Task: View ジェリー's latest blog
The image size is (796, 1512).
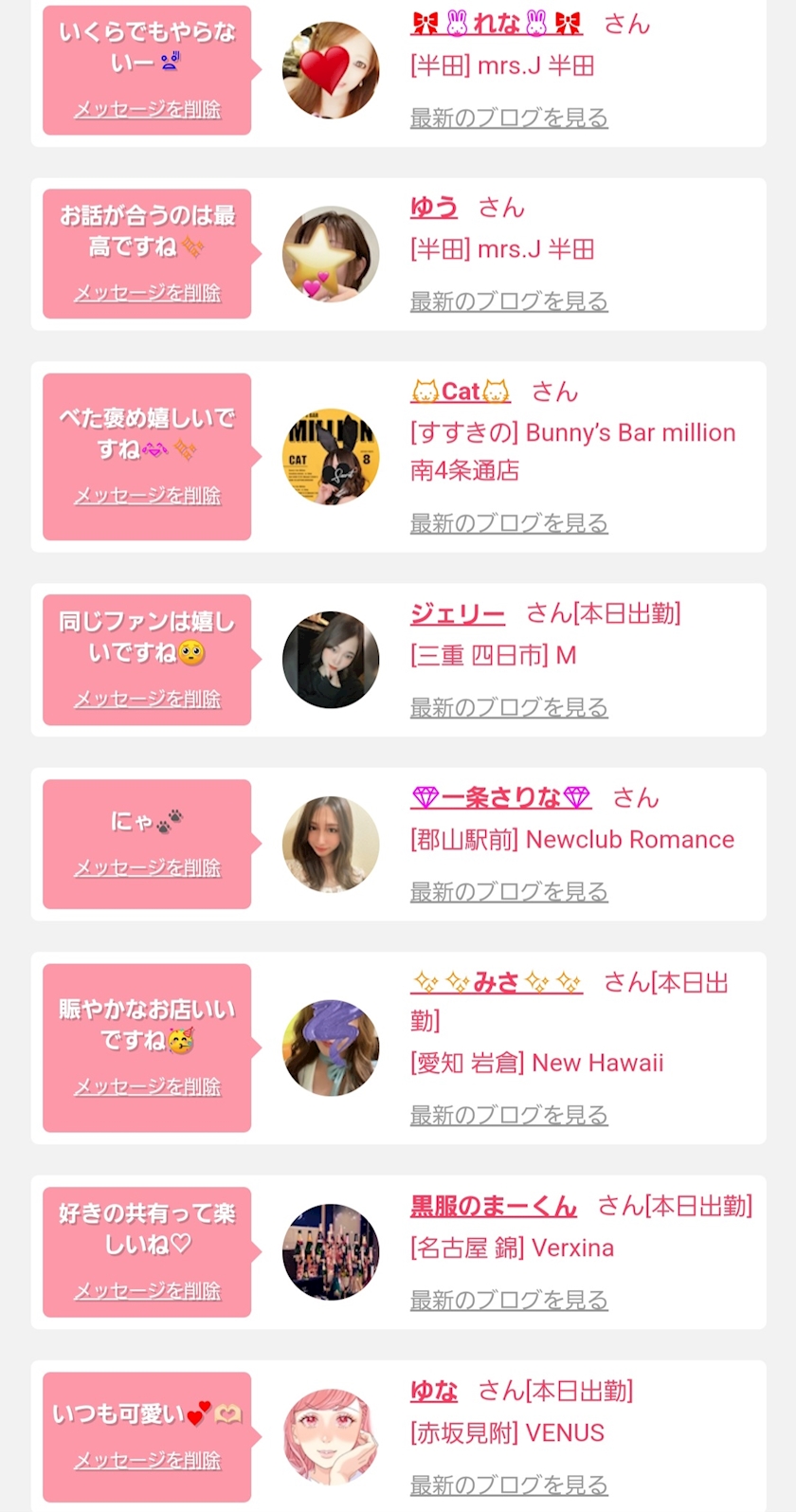Action: point(508,707)
